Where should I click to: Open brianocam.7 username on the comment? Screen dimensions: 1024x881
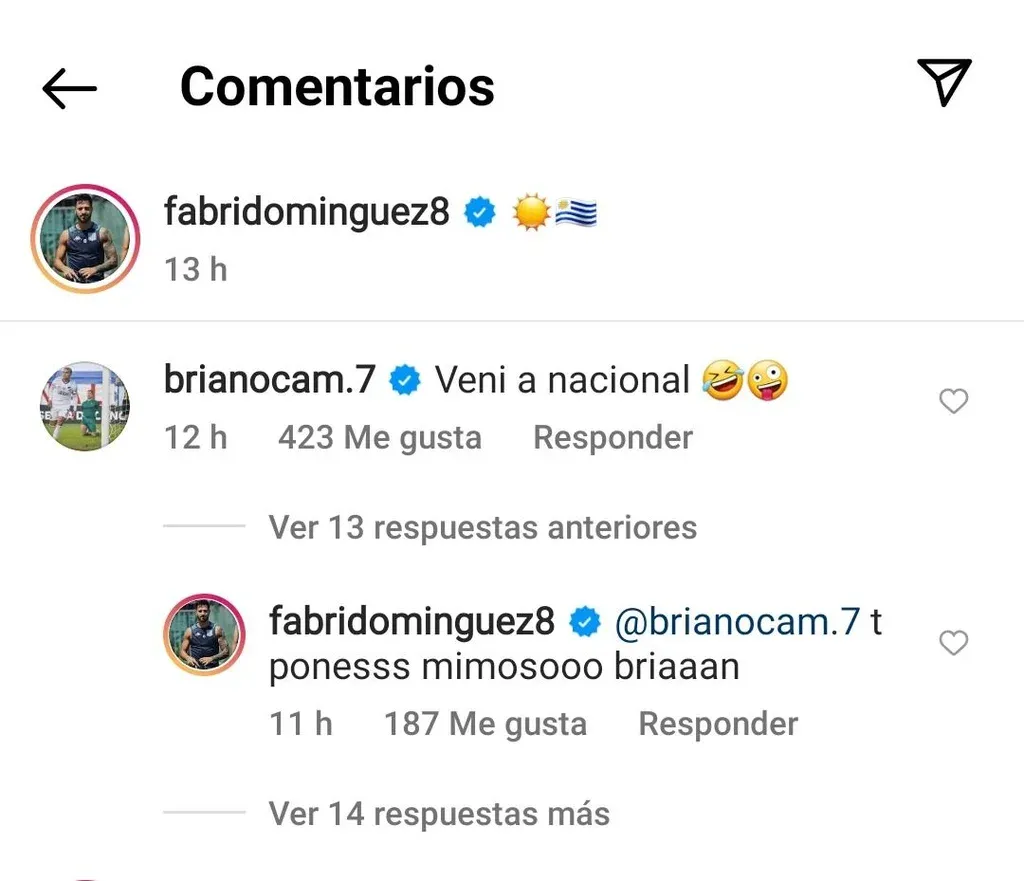269,380
